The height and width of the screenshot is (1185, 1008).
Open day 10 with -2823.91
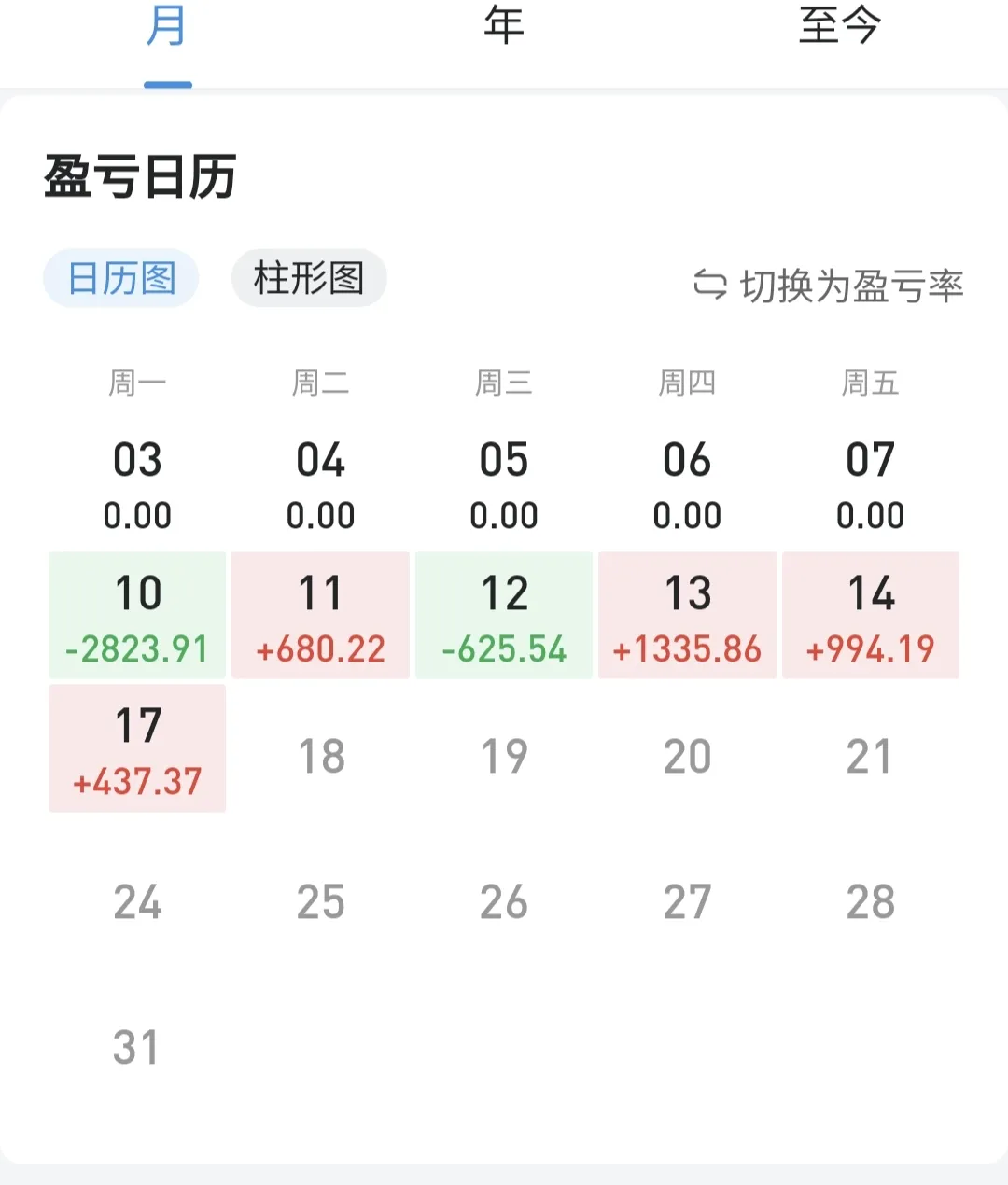point(137,615)
